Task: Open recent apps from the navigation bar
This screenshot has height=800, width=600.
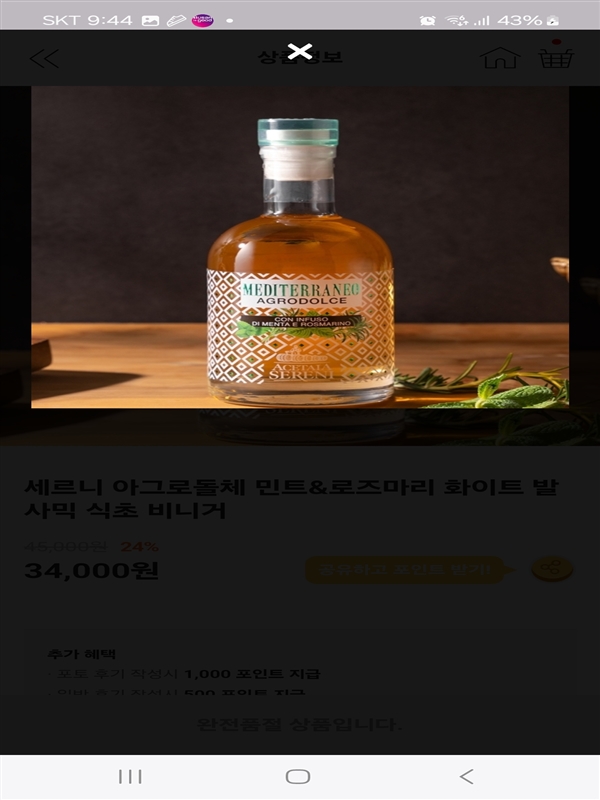Action: [130, 777]
